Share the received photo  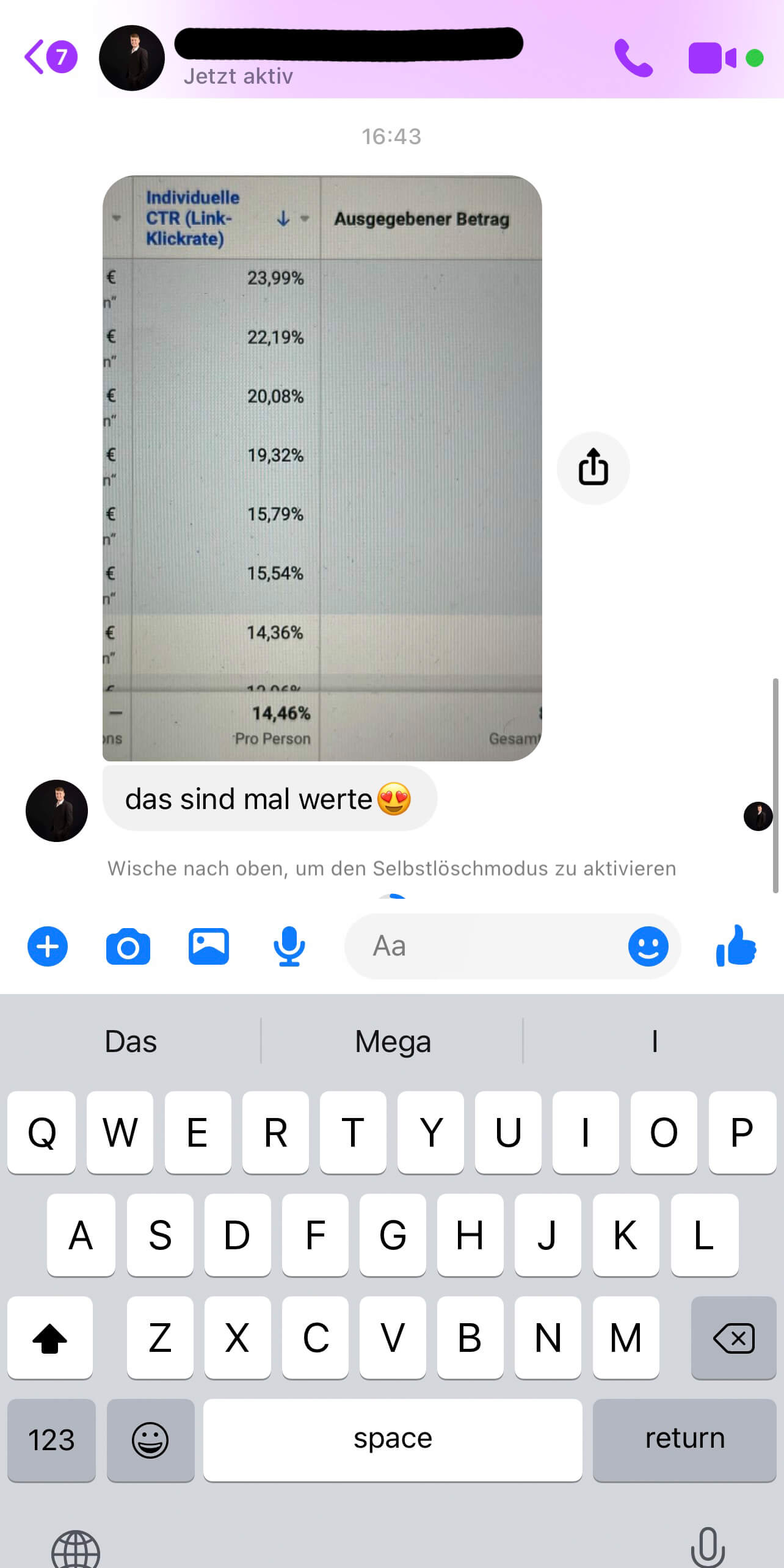593,468
